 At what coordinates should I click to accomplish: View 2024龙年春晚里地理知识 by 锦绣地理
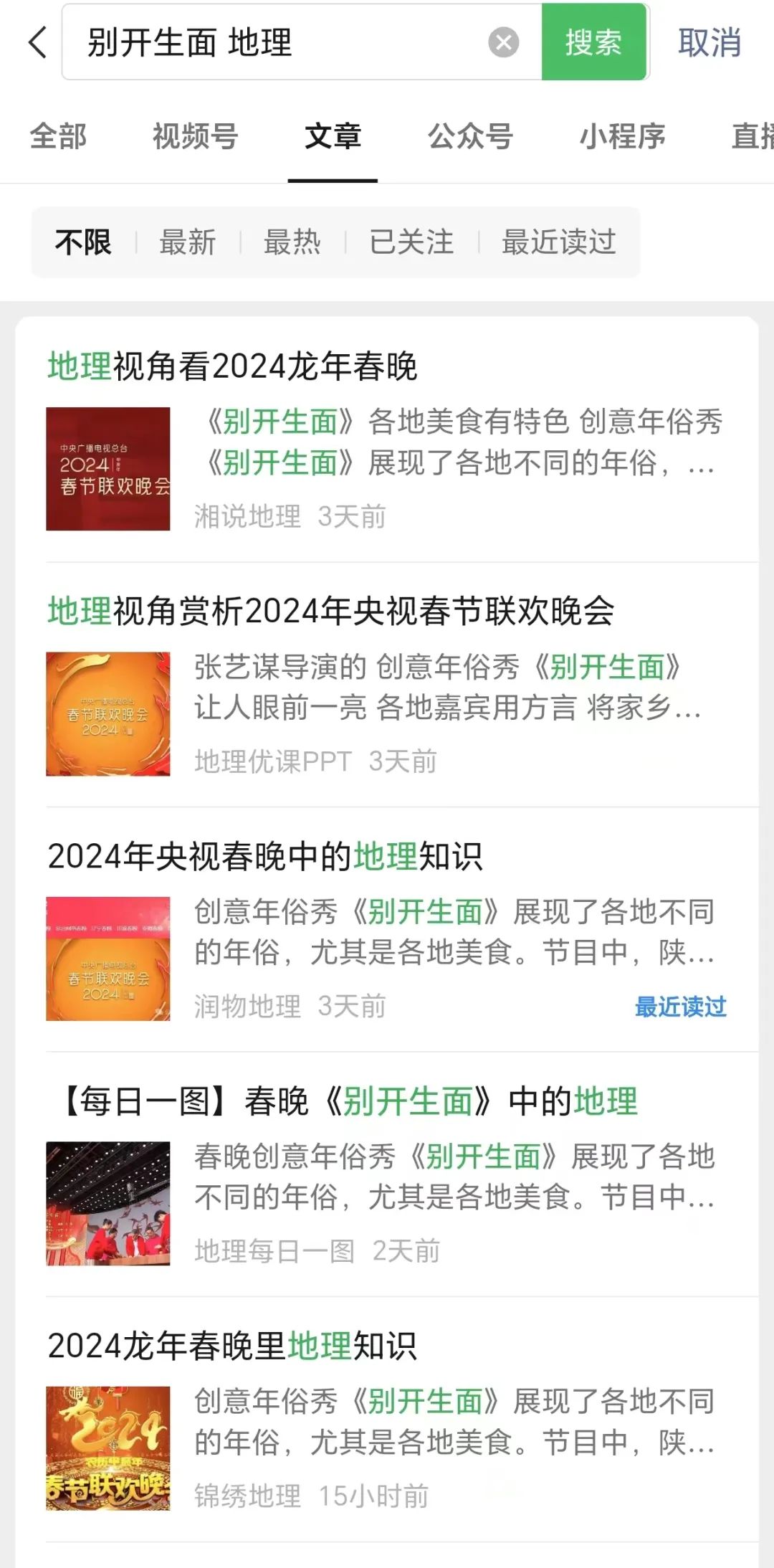pos(232,1346)
